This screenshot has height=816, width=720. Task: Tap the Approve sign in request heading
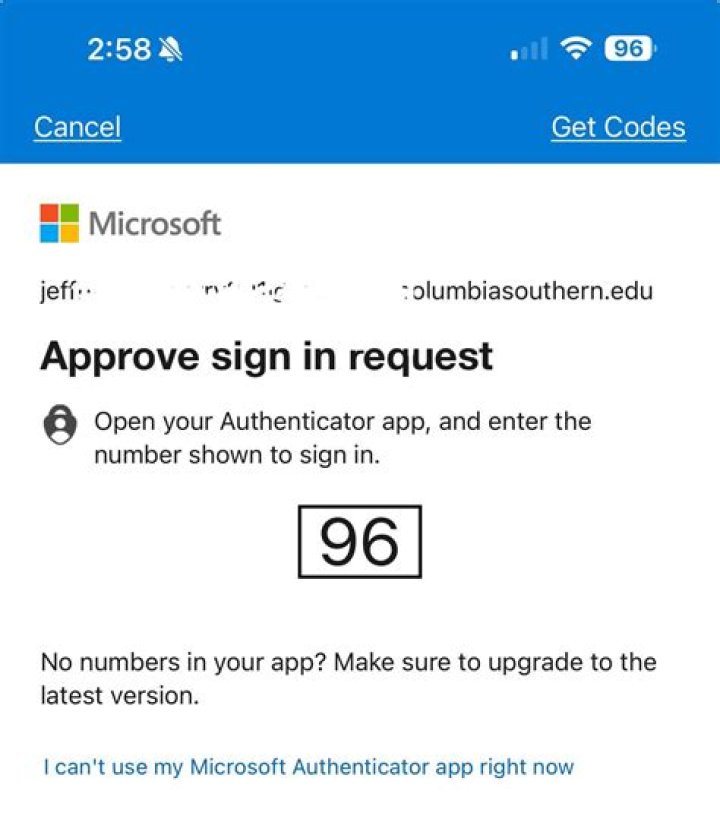[x=265, y=356]
